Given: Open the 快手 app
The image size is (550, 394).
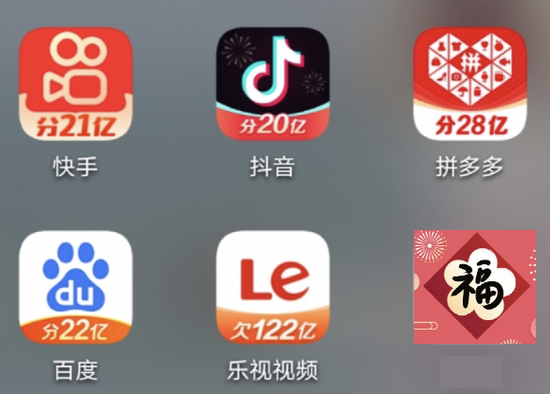Looking at the screenshot, I should pos(76,84).
